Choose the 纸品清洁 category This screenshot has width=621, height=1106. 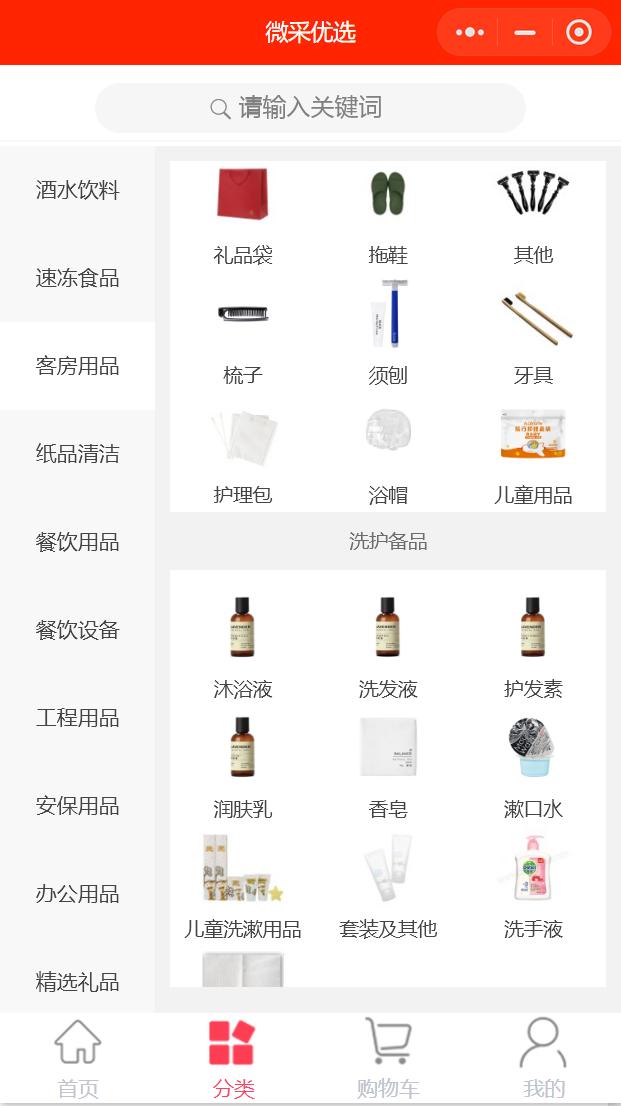(77, 454)
